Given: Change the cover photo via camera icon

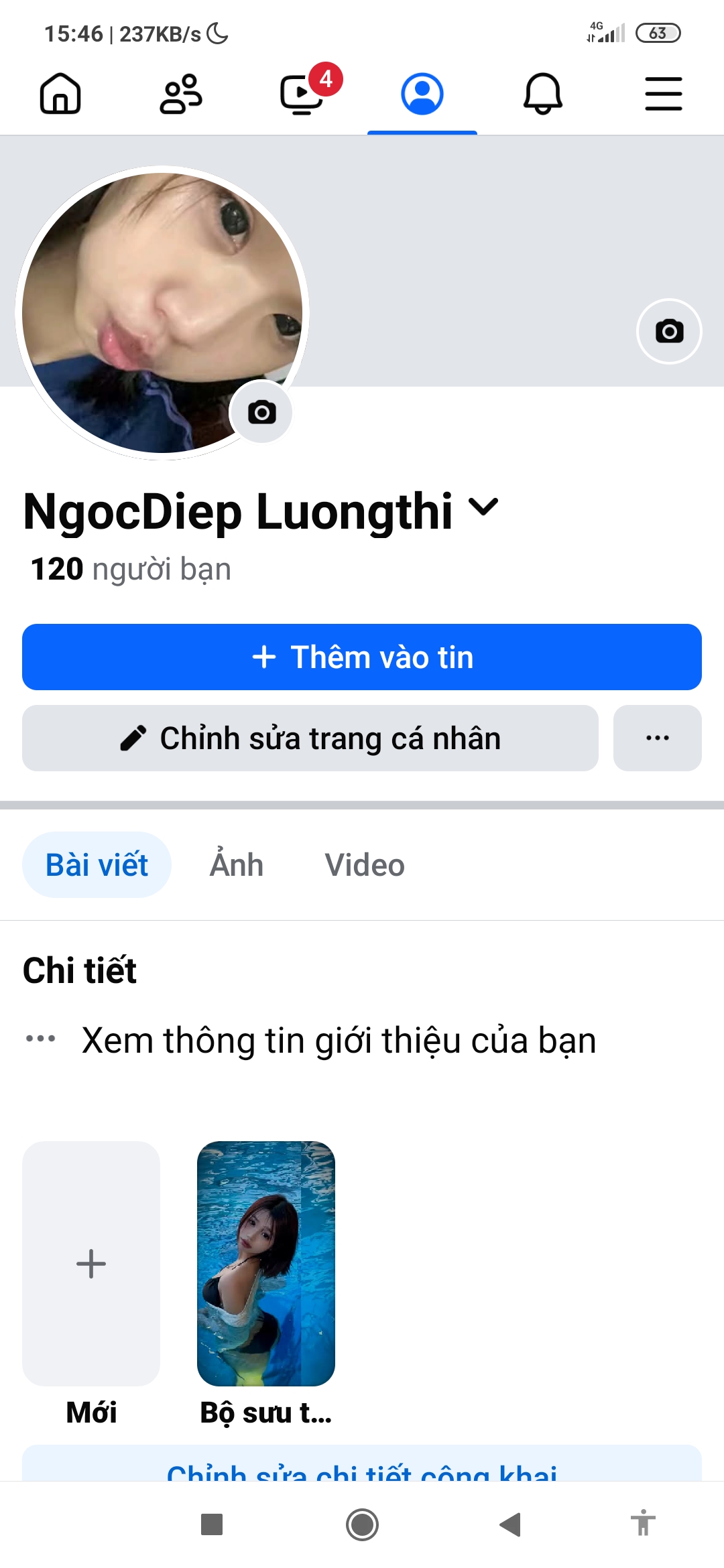Looking at the screenshot, I should point(669,331).
